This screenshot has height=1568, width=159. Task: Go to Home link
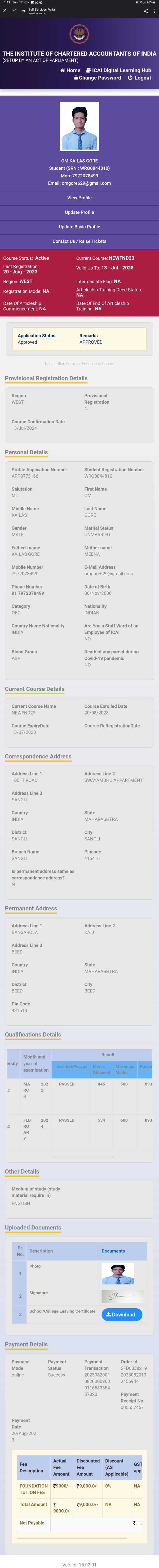[x=71, y=70]
